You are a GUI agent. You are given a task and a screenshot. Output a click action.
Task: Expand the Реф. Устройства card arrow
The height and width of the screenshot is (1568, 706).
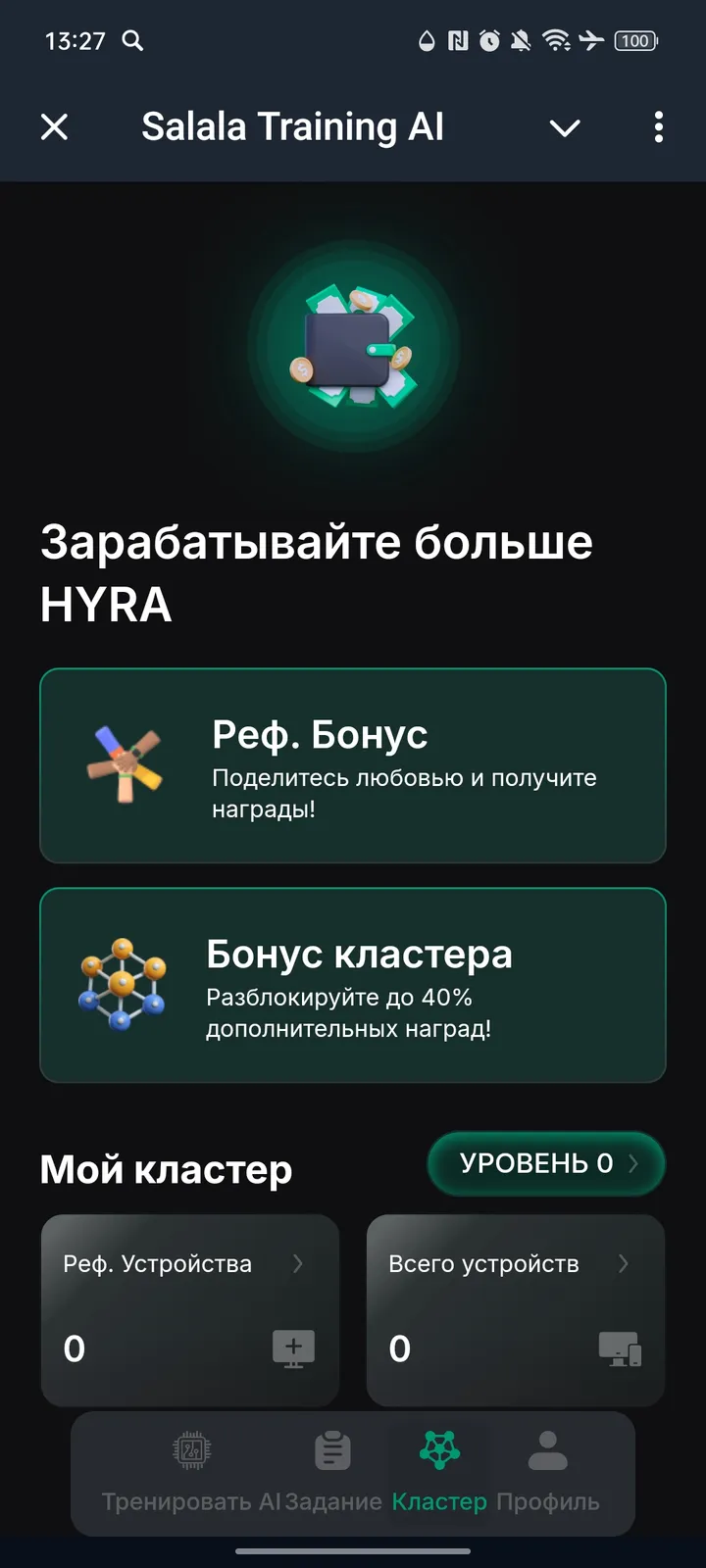point(299,1264)
